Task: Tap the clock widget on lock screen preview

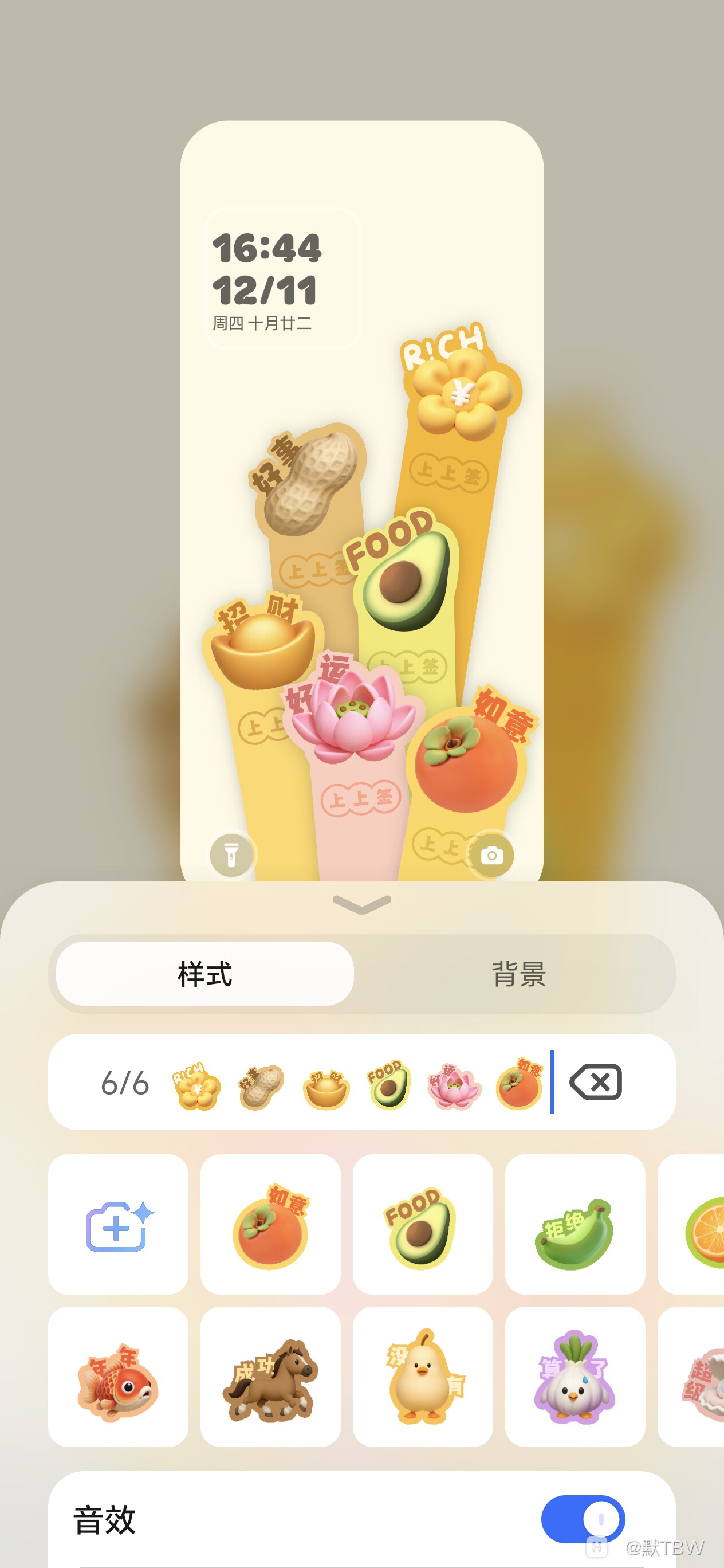Action: point(283,278)
